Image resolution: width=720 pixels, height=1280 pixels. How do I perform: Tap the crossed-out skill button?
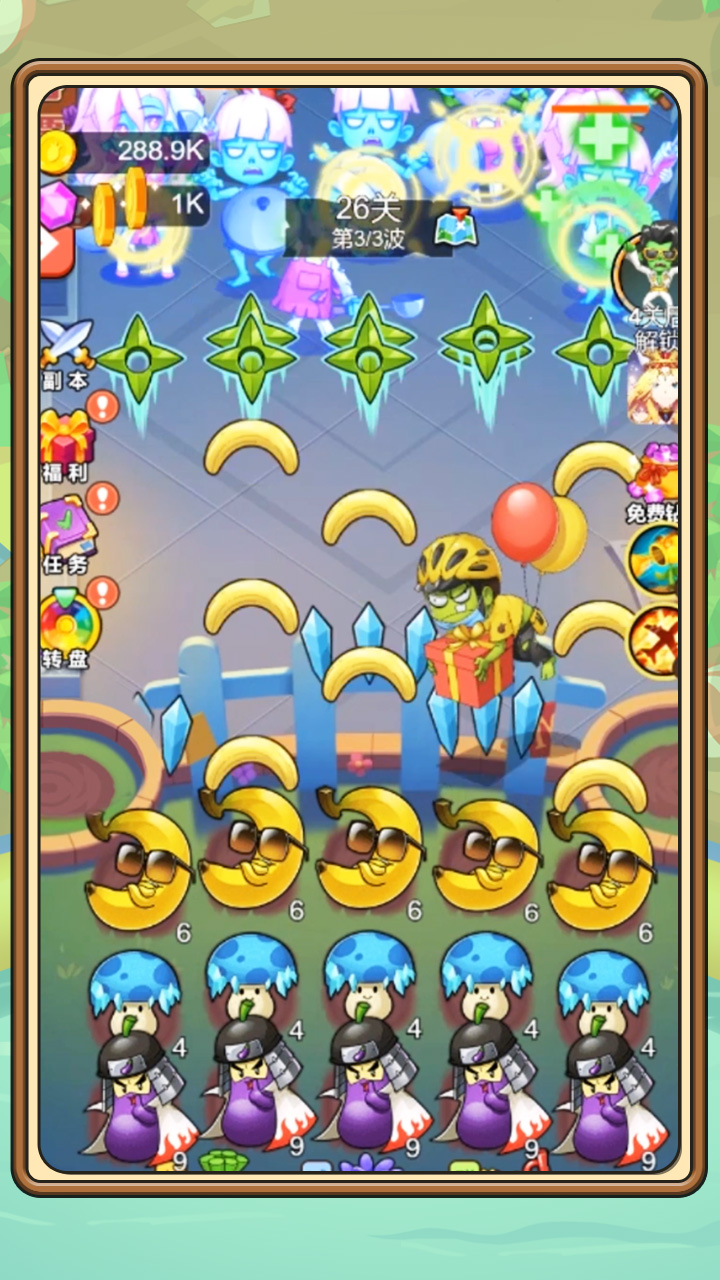tap(657, 640)
